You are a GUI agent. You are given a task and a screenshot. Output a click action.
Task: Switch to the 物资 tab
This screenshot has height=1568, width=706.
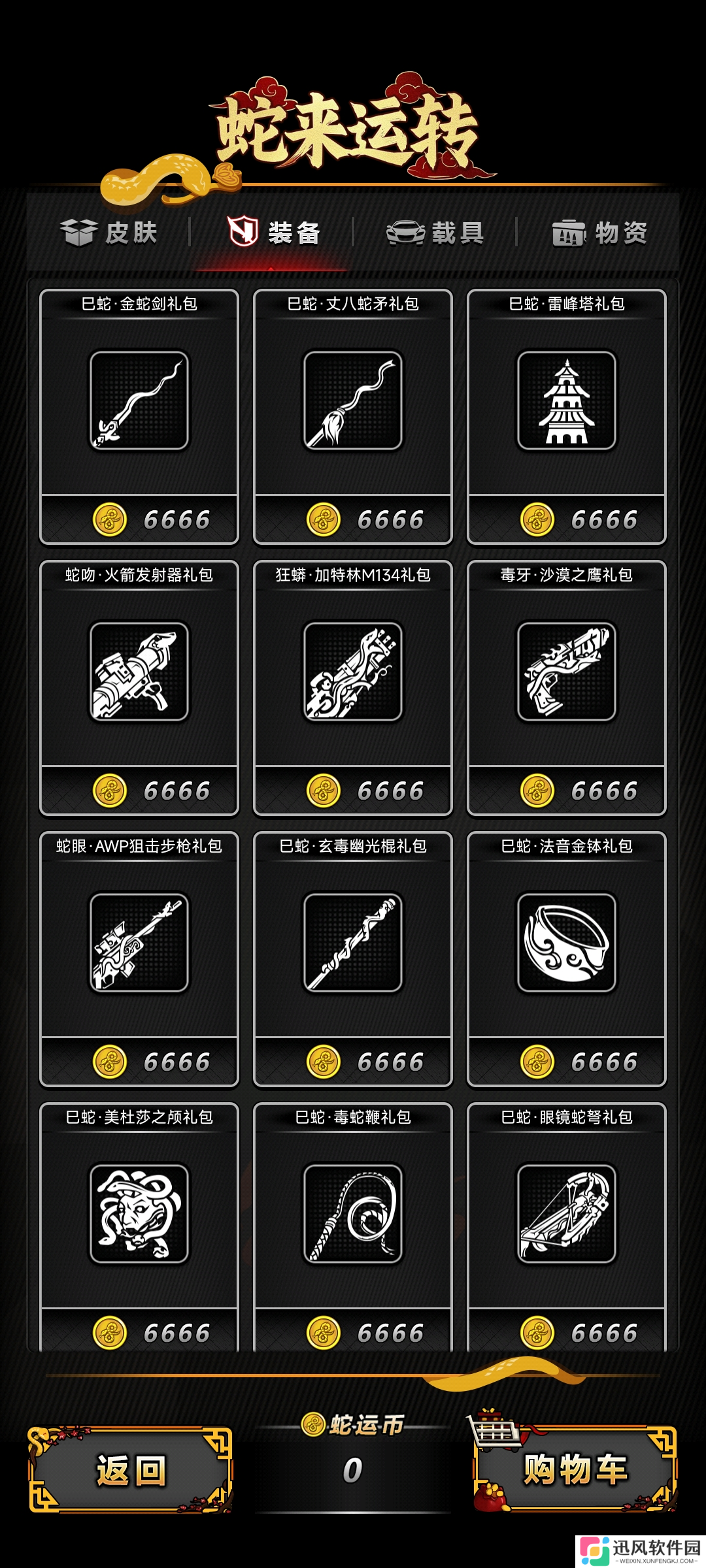point(599,233)
